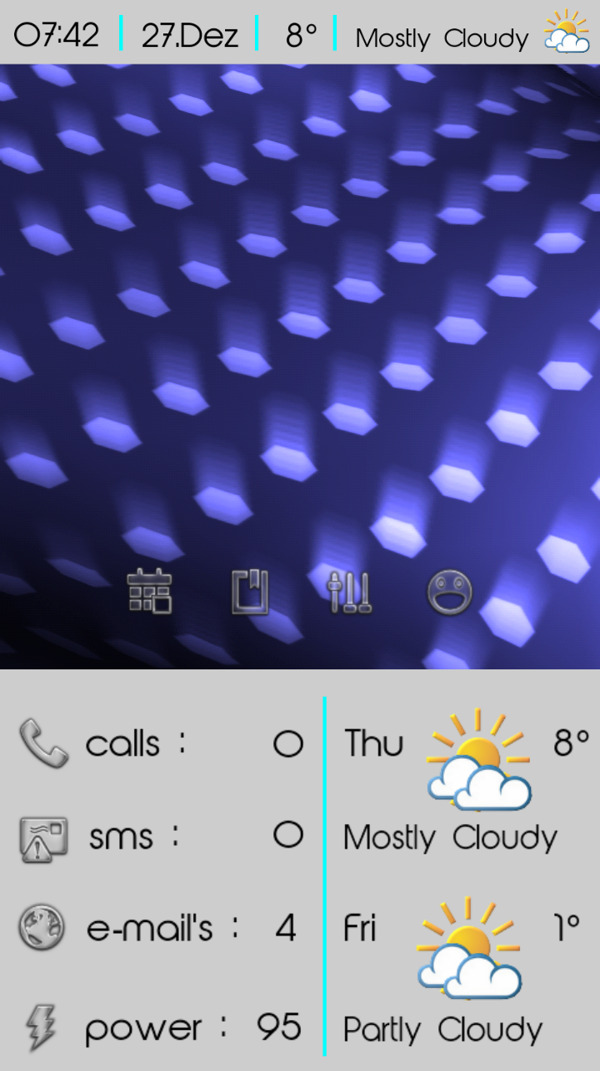Open the sms messages row
The height and width of the screenshot is (1071, 600).
tap(160, 836)
